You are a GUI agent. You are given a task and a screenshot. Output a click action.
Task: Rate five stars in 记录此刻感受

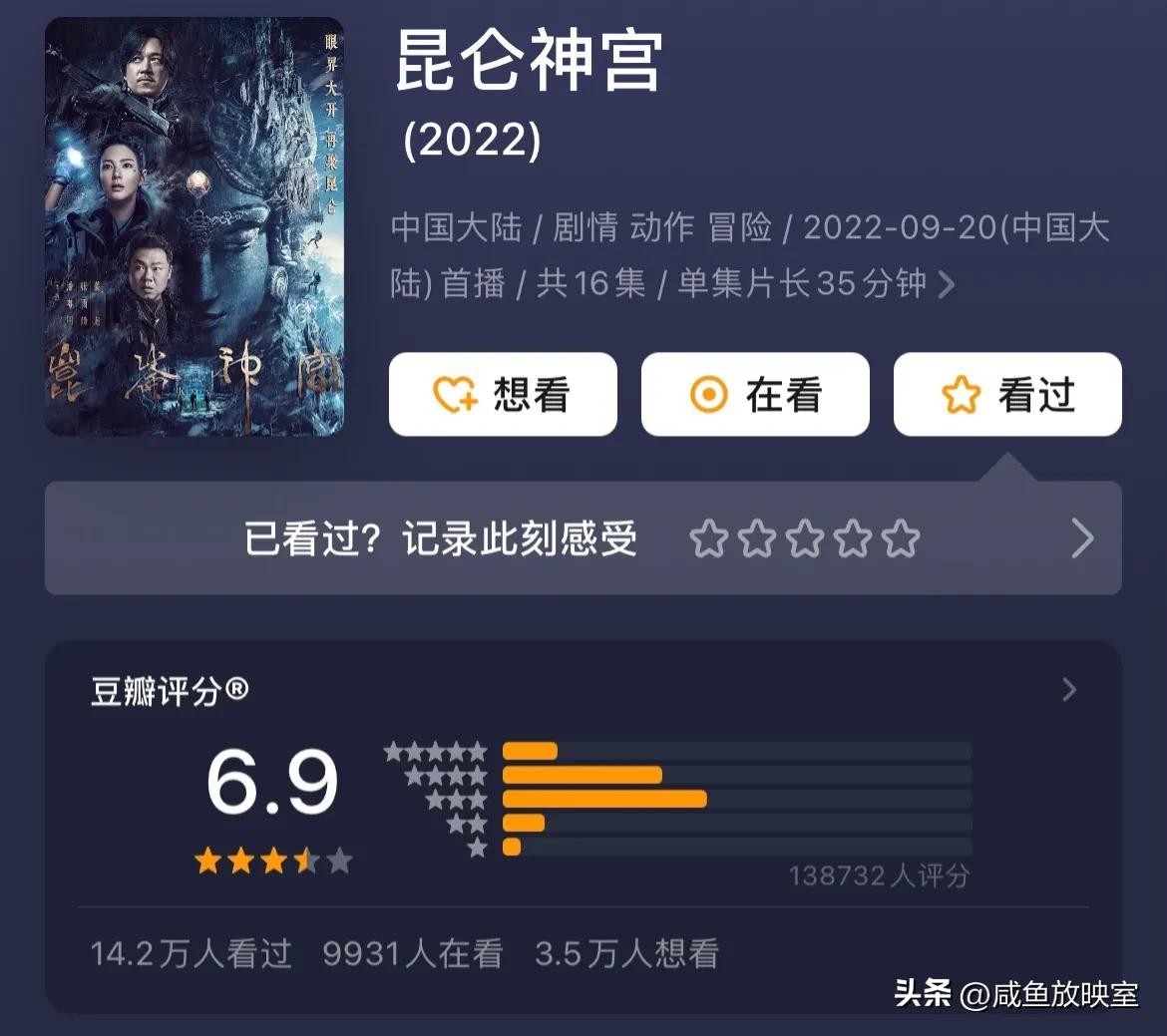coord(901,539)
